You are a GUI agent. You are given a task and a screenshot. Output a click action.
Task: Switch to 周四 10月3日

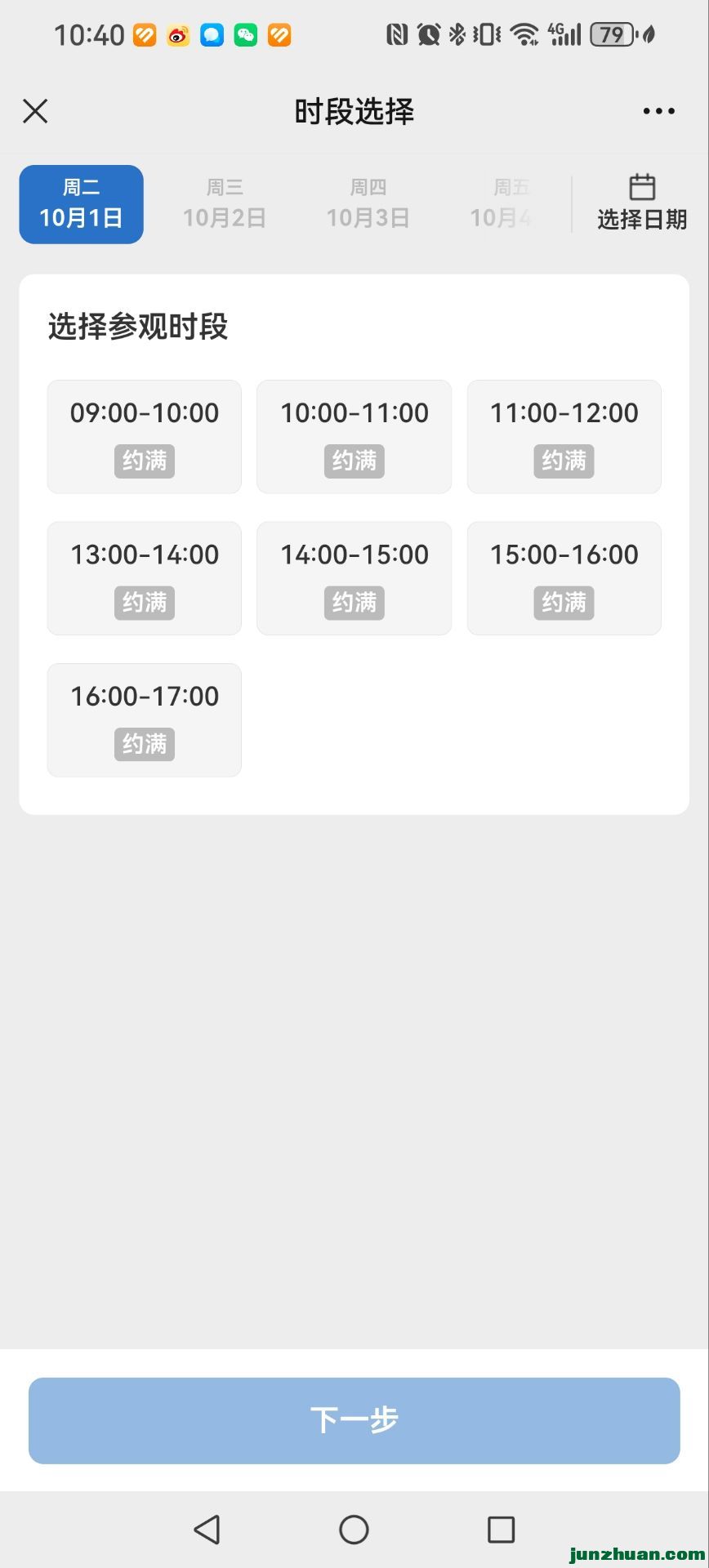tap(368, 204)
